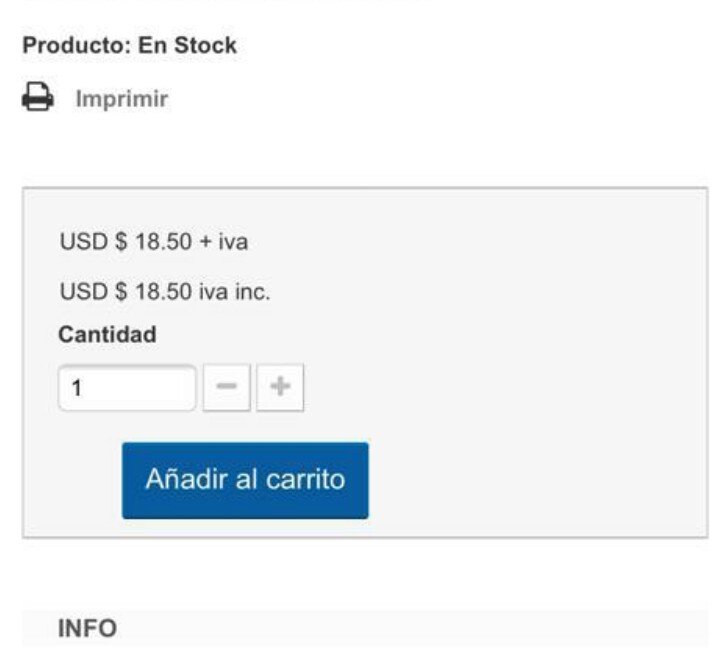
Task: Tap Añadir al carrito button
Action: coord(245,480)
